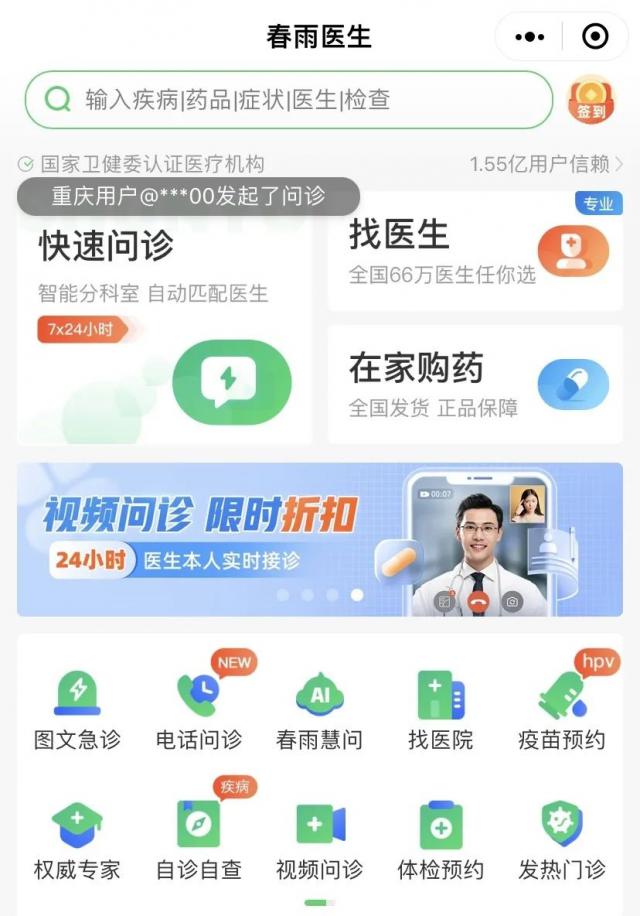Image resolution: width=640 pixels, height=916 pixels.
Task: Open 权威专家 experts section
Action: (x=77, y=840)
